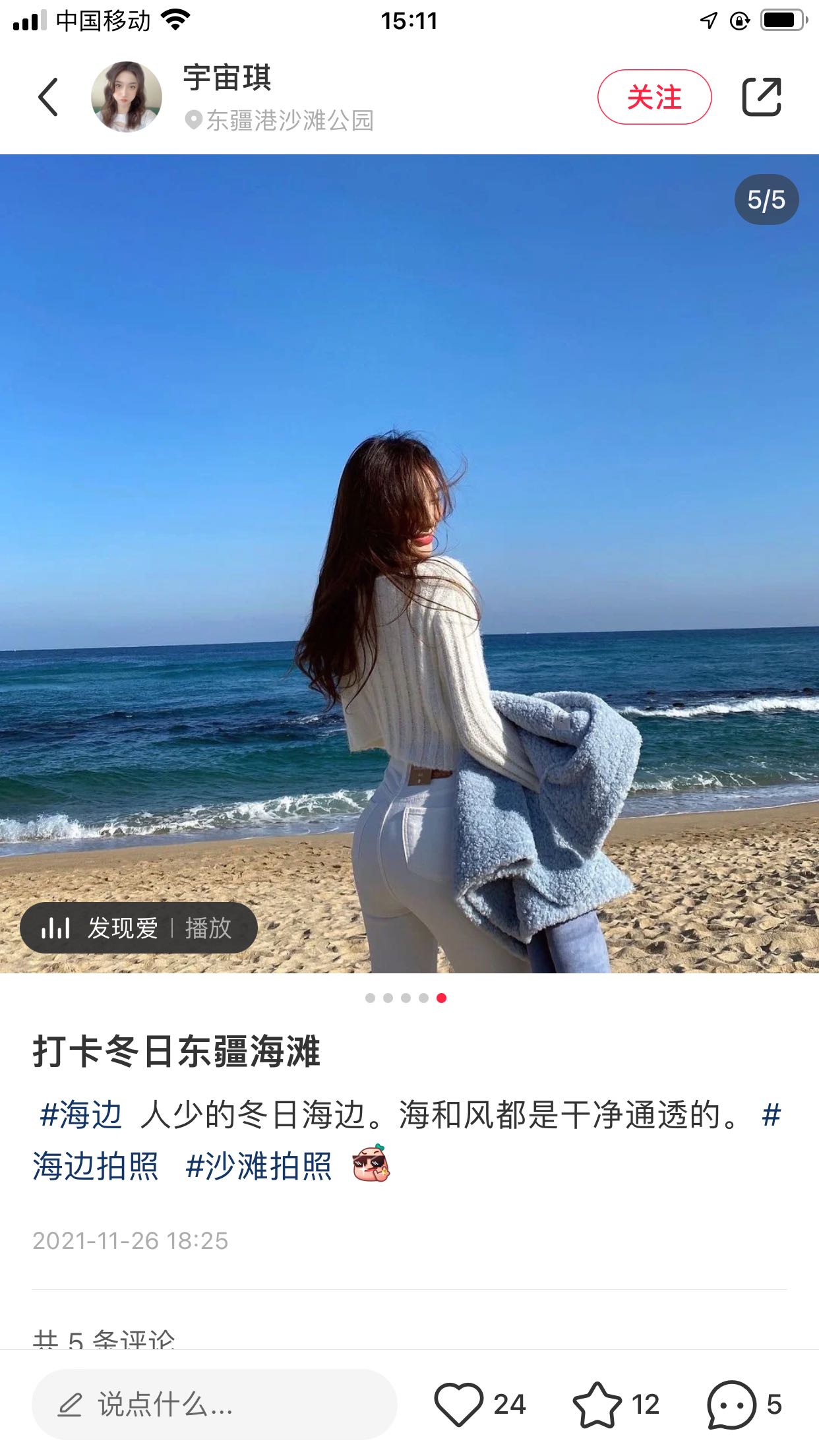
Task: Save the post with star icon
Action: pos(597,1405)
